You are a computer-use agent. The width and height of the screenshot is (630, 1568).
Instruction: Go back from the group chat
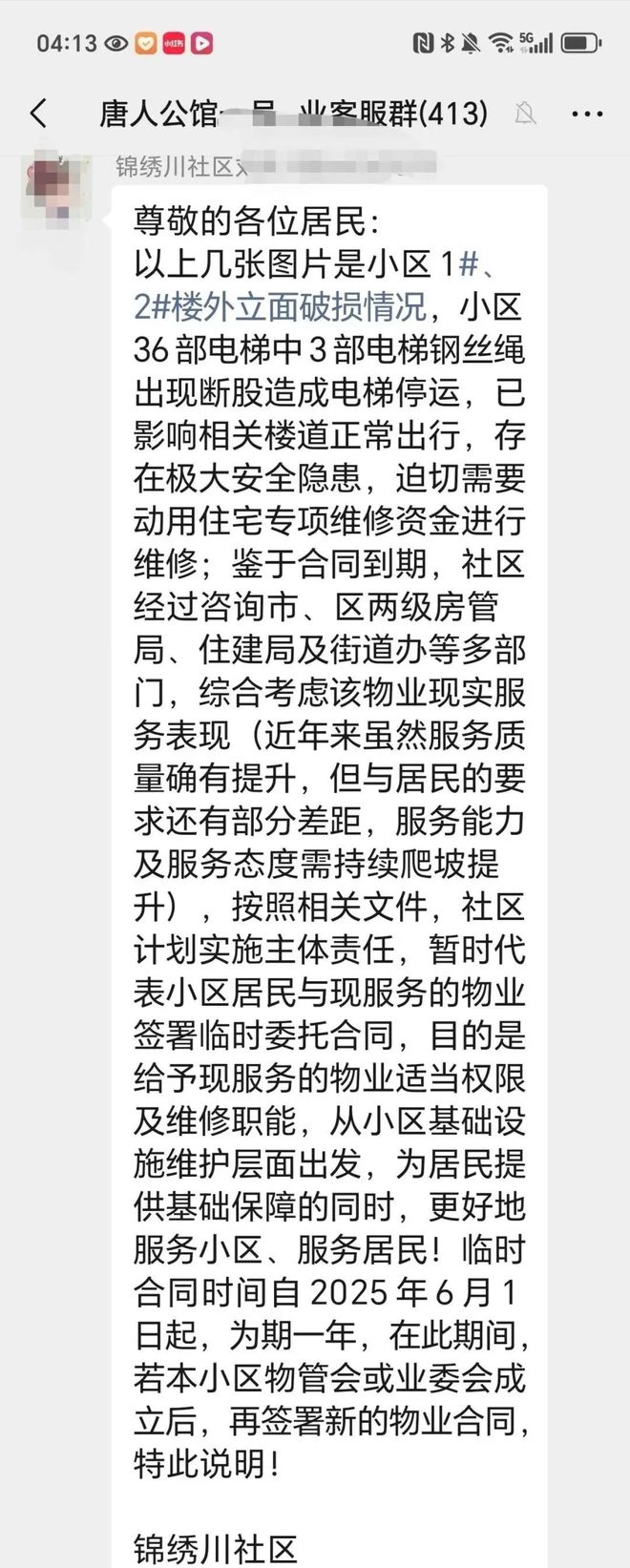(x=39, y=114)
